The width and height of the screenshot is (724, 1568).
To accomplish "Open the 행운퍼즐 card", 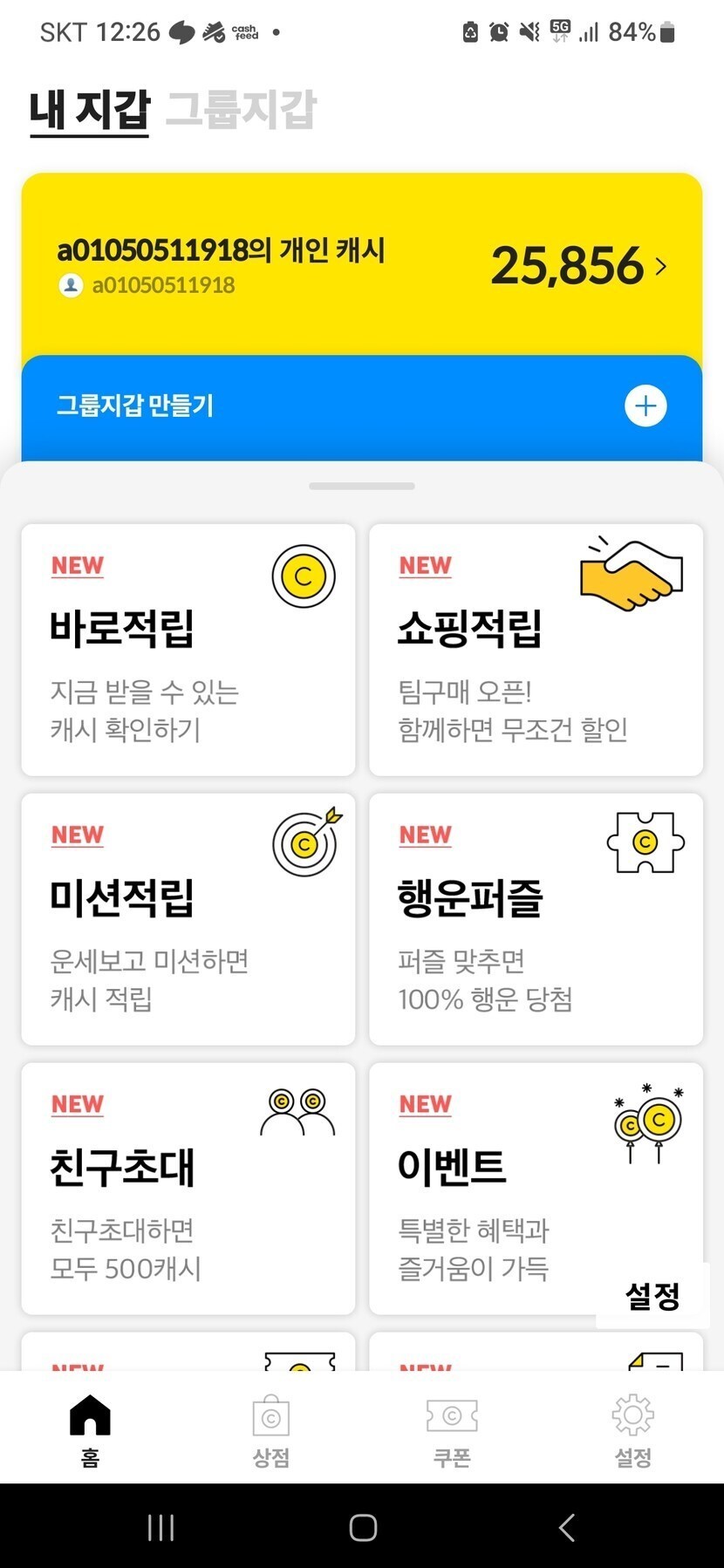I will (536, 918).
